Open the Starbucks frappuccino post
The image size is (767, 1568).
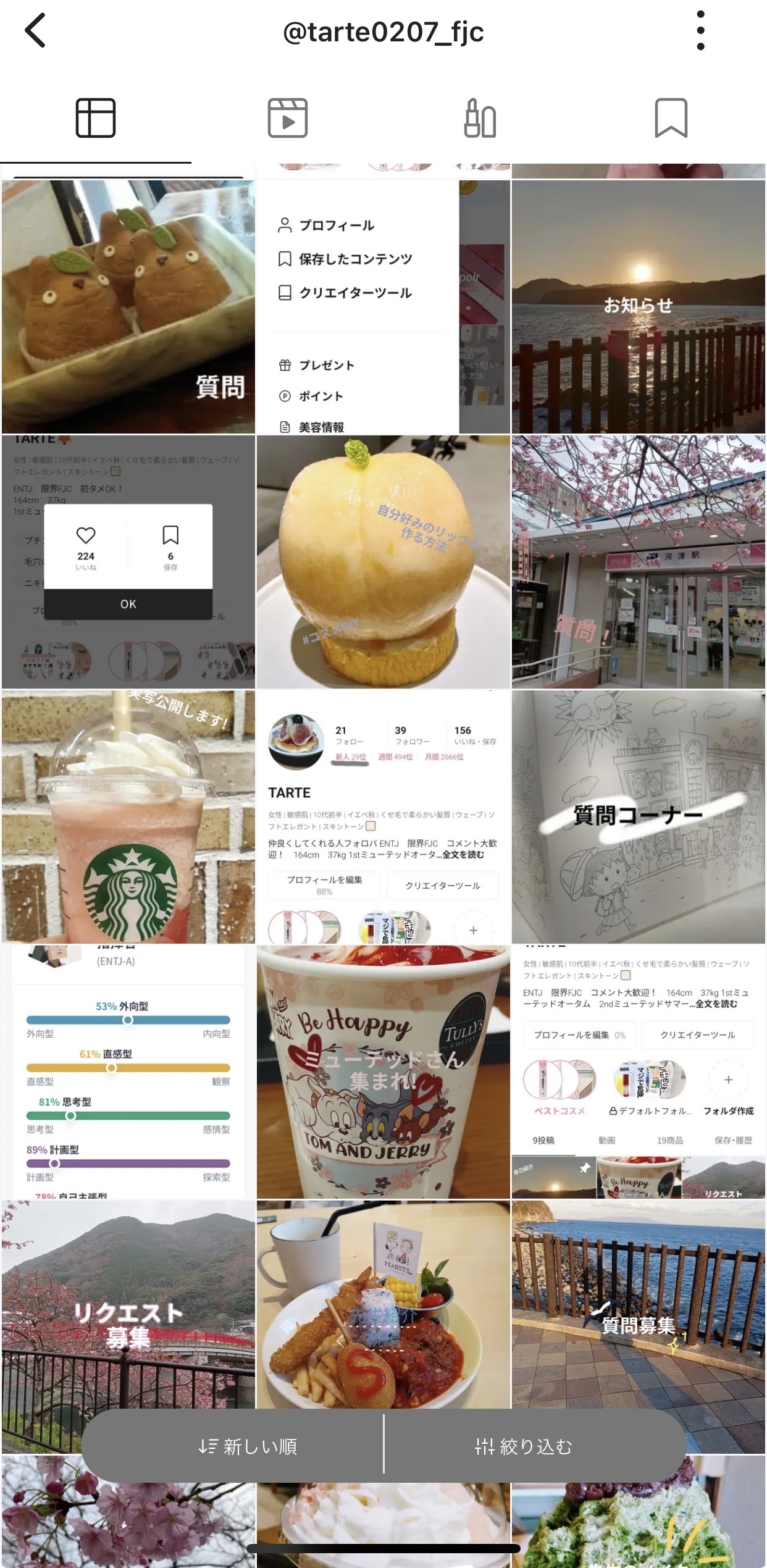(128, 816)
